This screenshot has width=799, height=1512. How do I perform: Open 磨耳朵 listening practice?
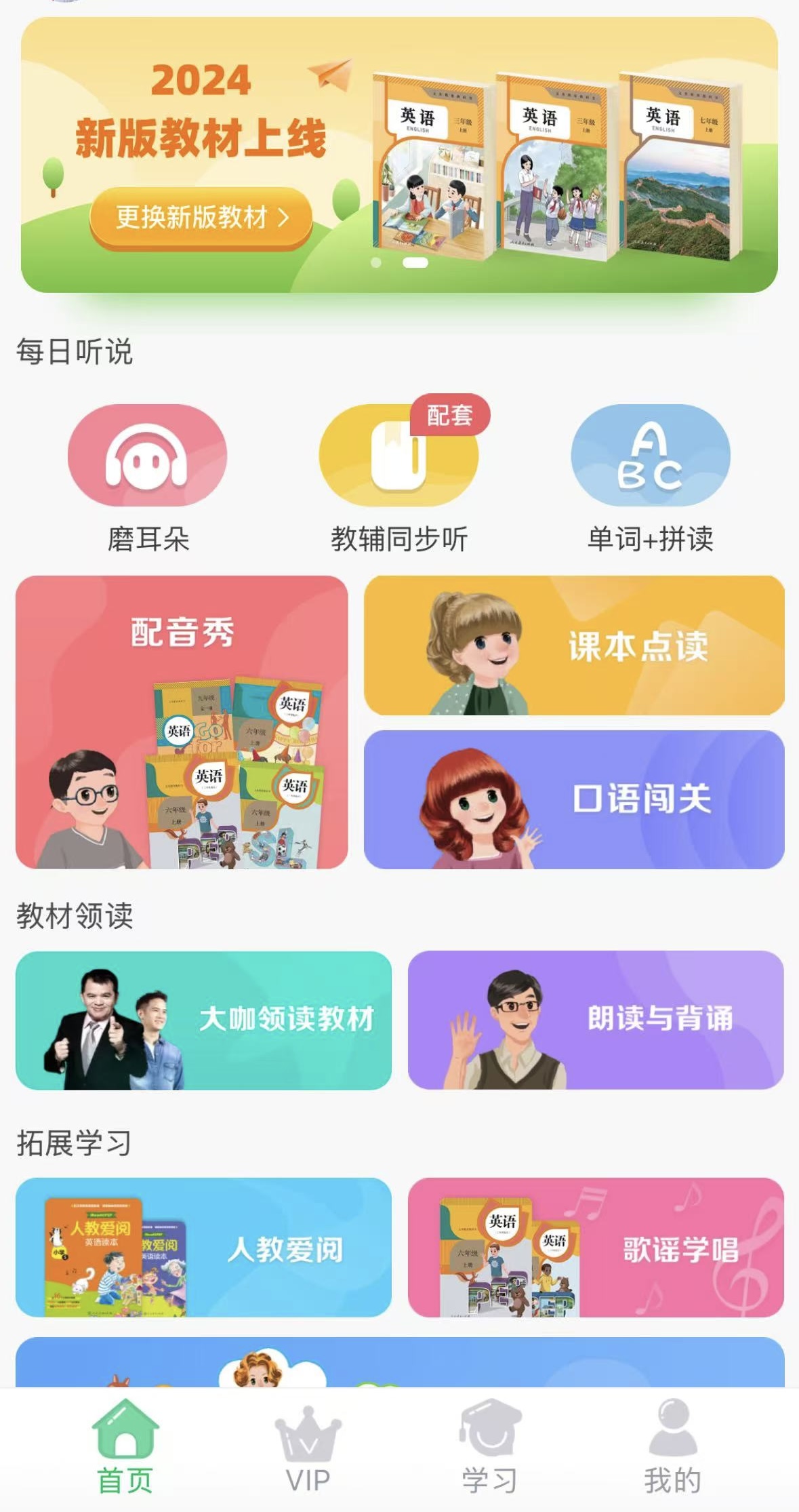(148, 479)
